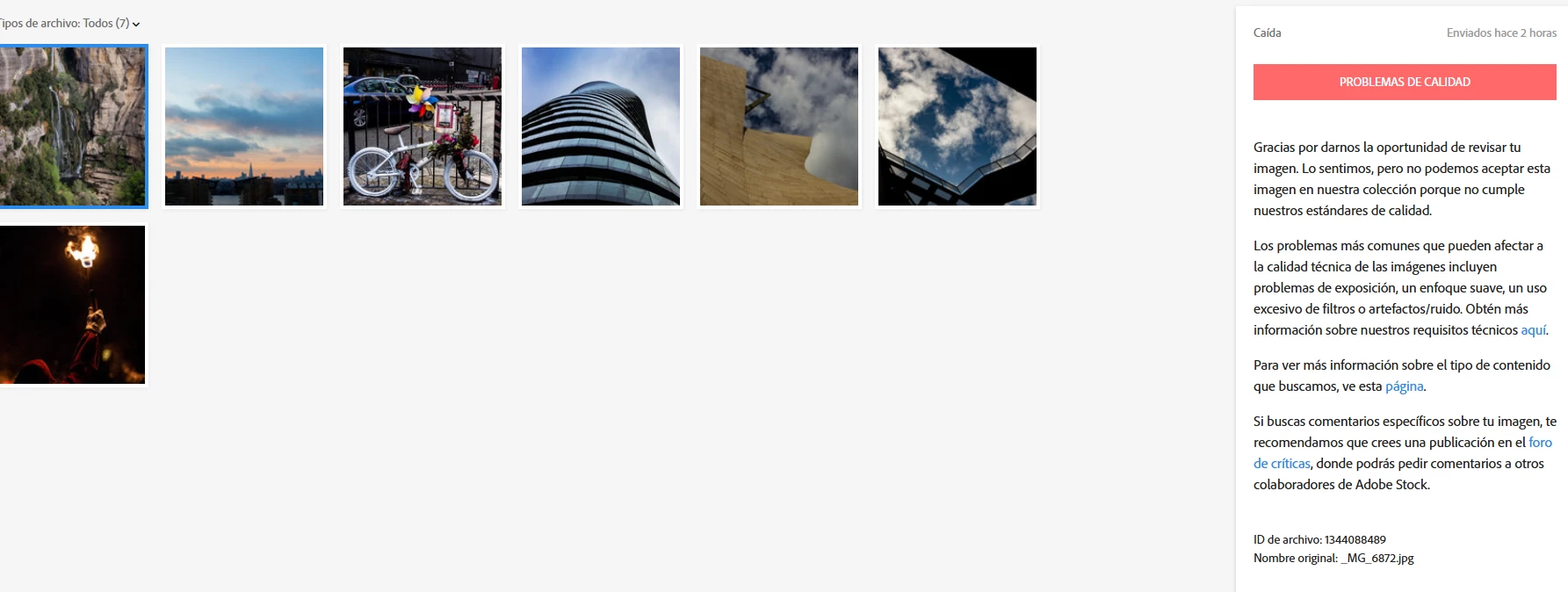Open the round glass tower photo

tap(601, 126)
